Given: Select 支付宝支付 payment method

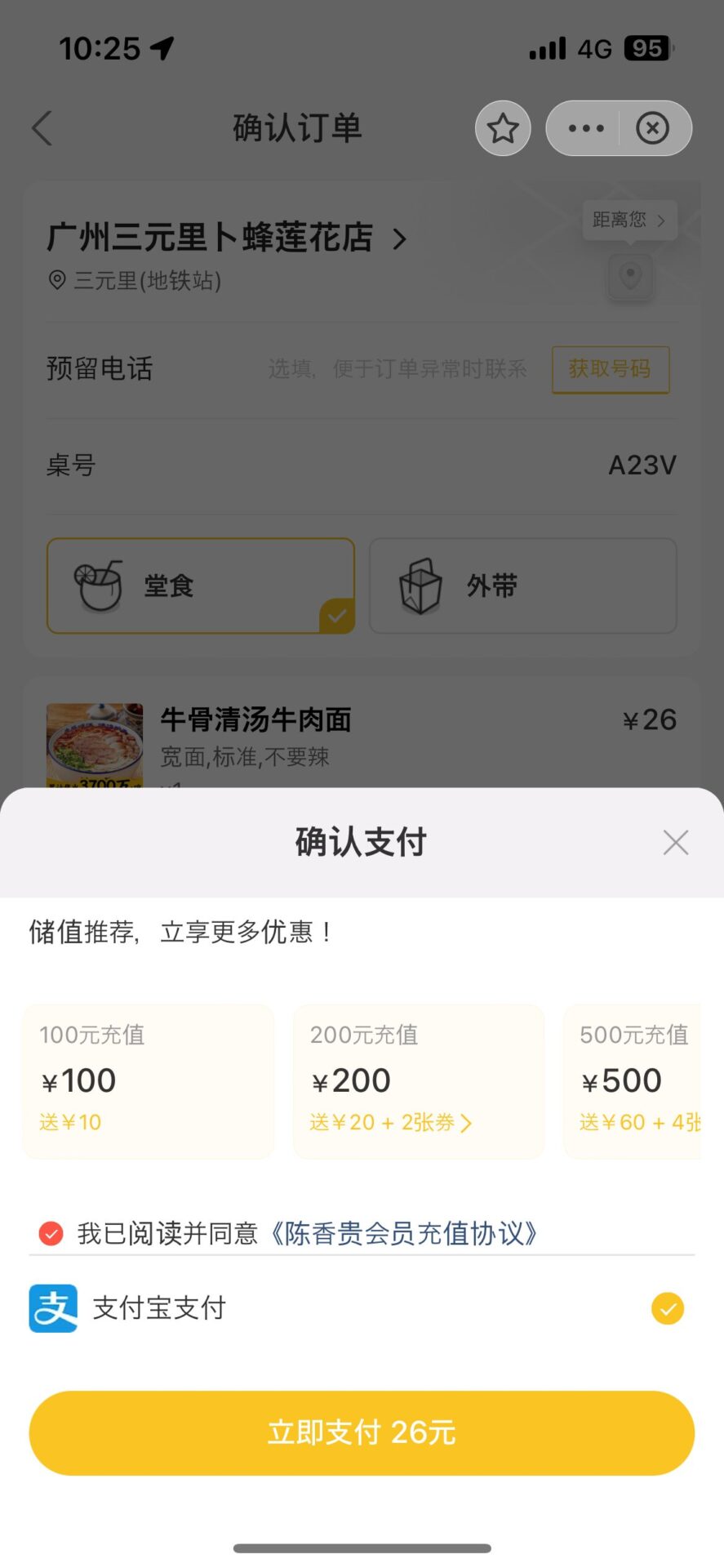Looking at the screenshot, I should click(x=362, y=1308).
